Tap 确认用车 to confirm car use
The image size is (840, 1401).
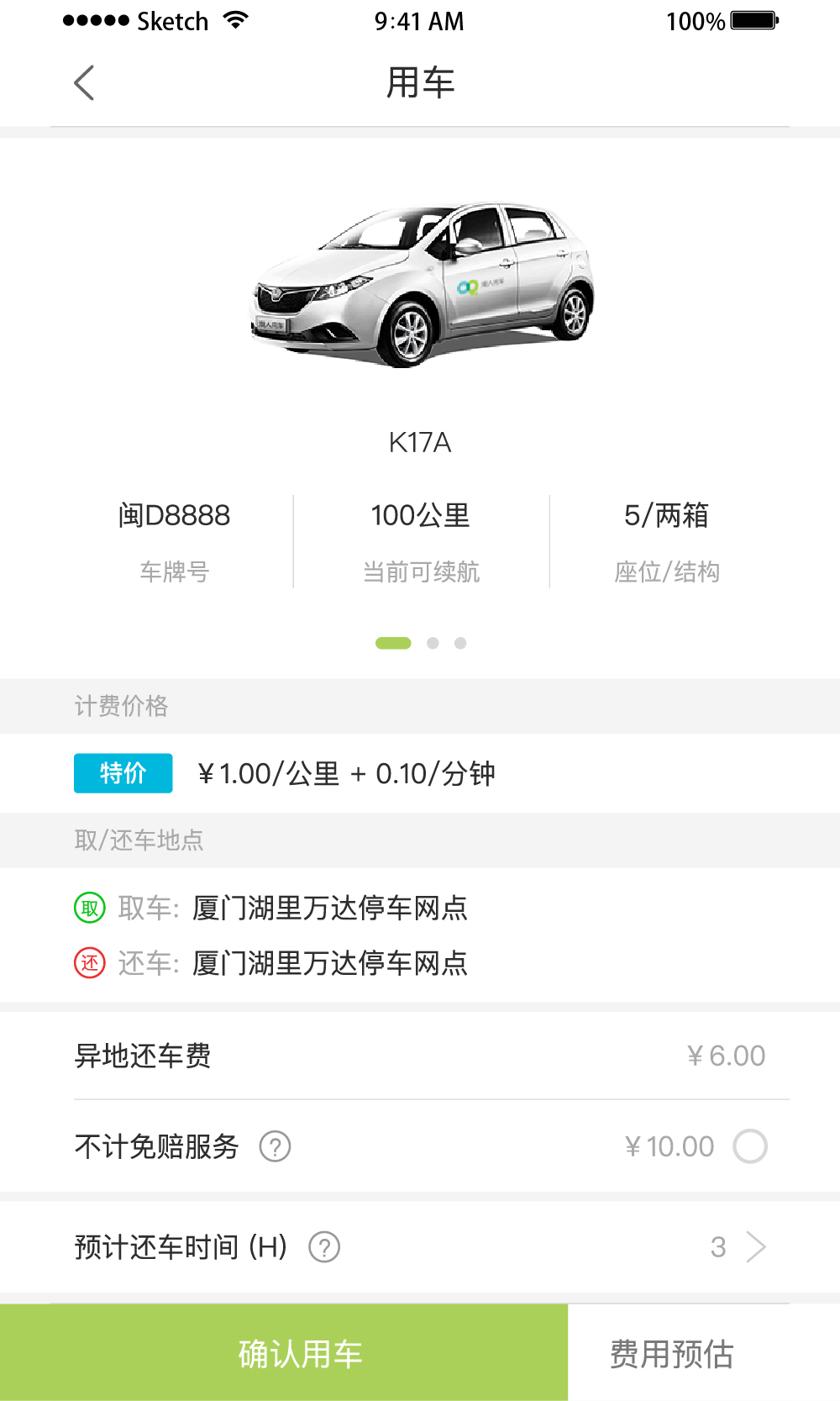coord(284,1353)
